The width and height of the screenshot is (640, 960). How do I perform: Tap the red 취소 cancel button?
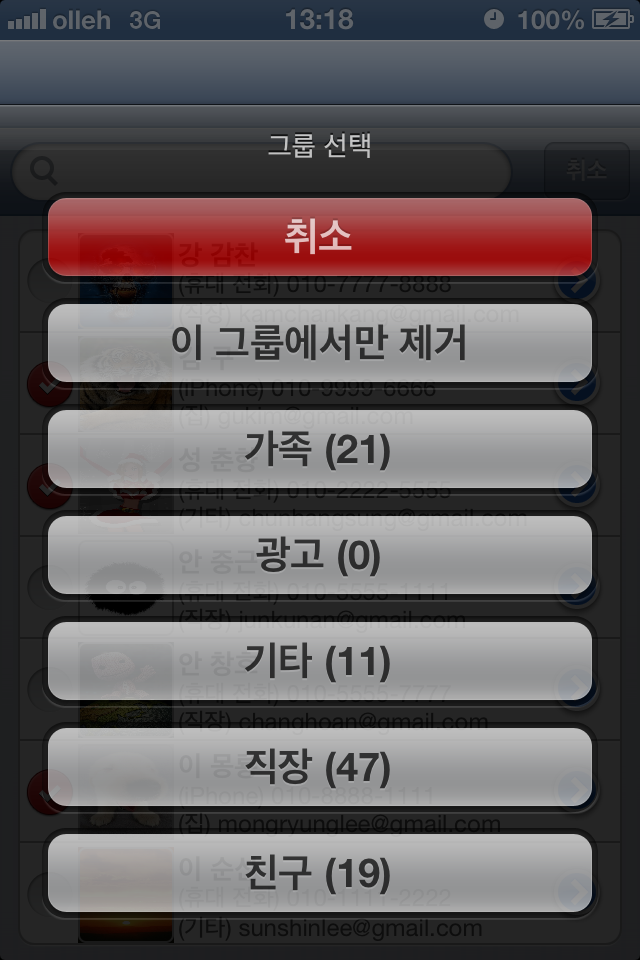(320, 237)
